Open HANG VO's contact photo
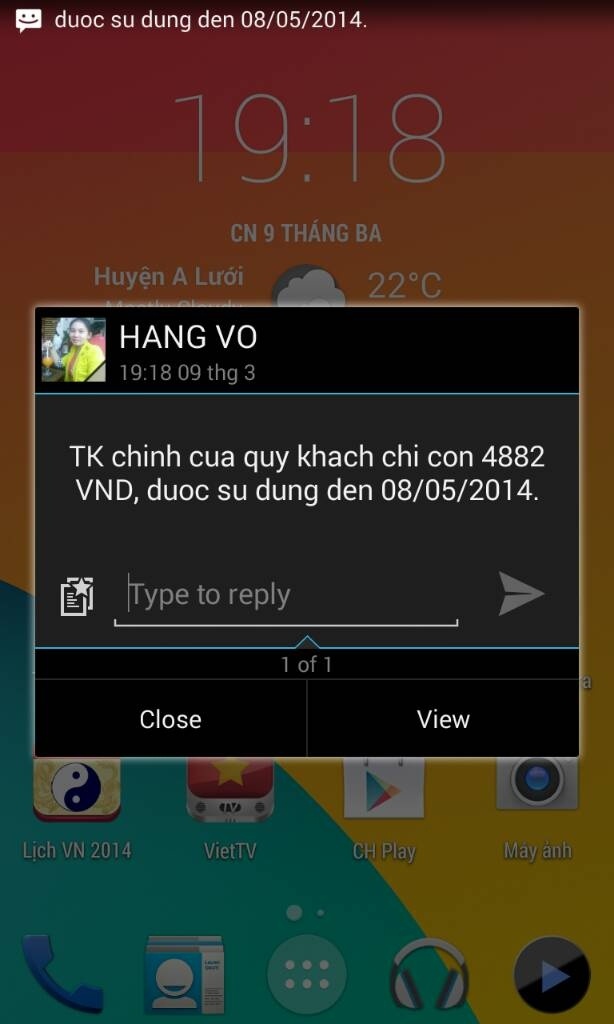This screenshot has width=614, height=1024. (73, 350)
